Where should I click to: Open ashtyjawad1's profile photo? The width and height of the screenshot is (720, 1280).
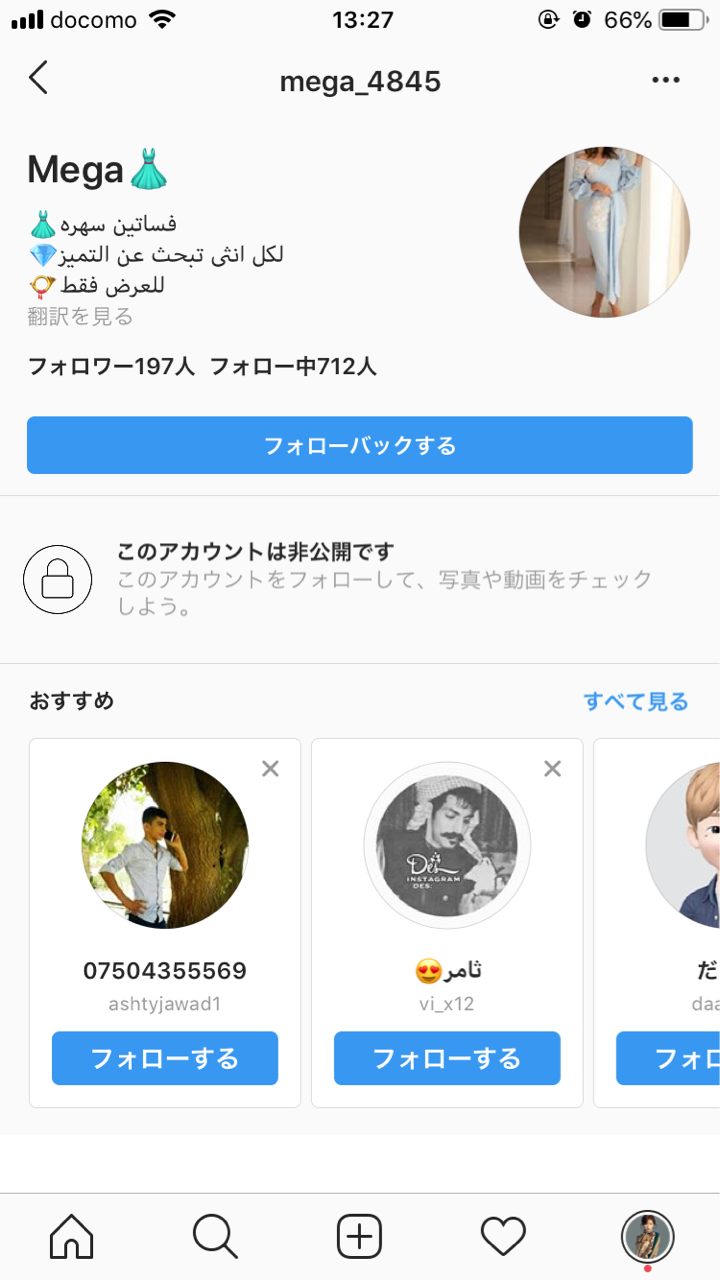165,846
